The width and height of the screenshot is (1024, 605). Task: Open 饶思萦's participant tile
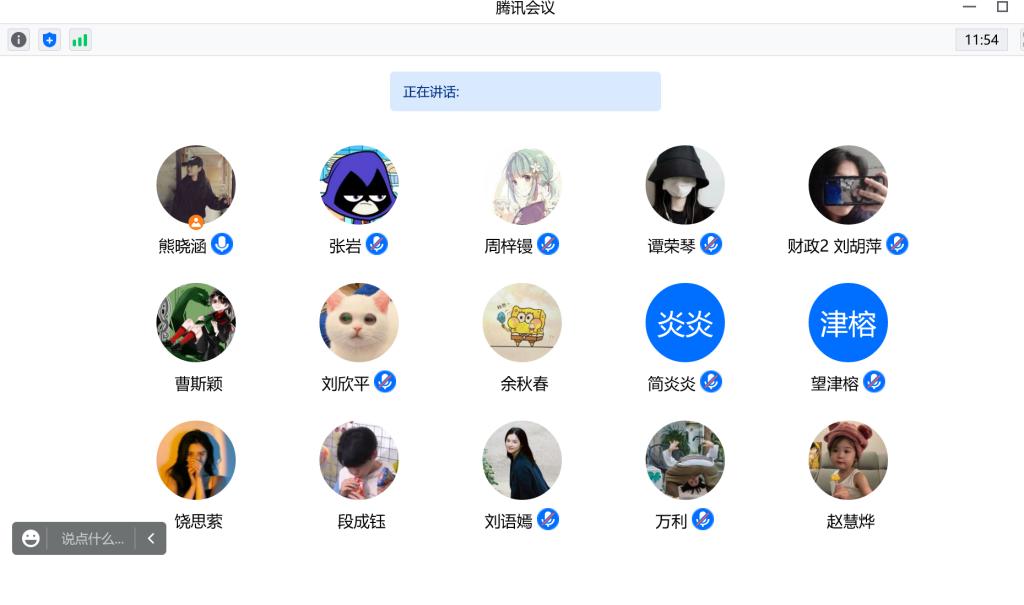196,460
